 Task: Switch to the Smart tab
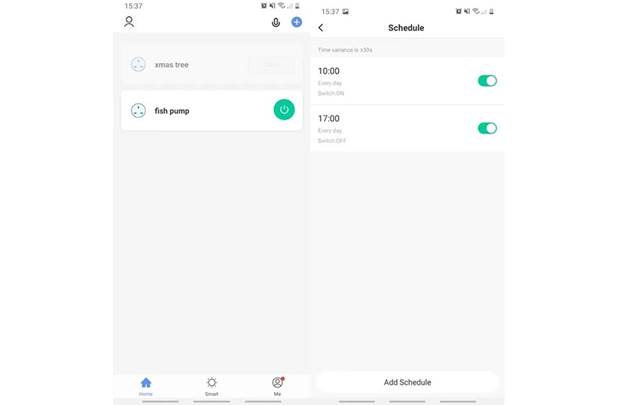211,386
